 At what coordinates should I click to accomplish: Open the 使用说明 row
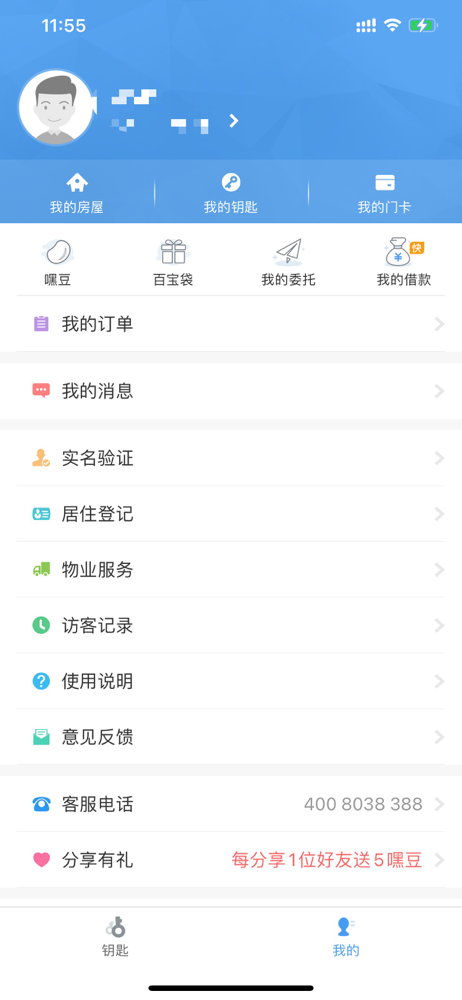pos(231,681)
